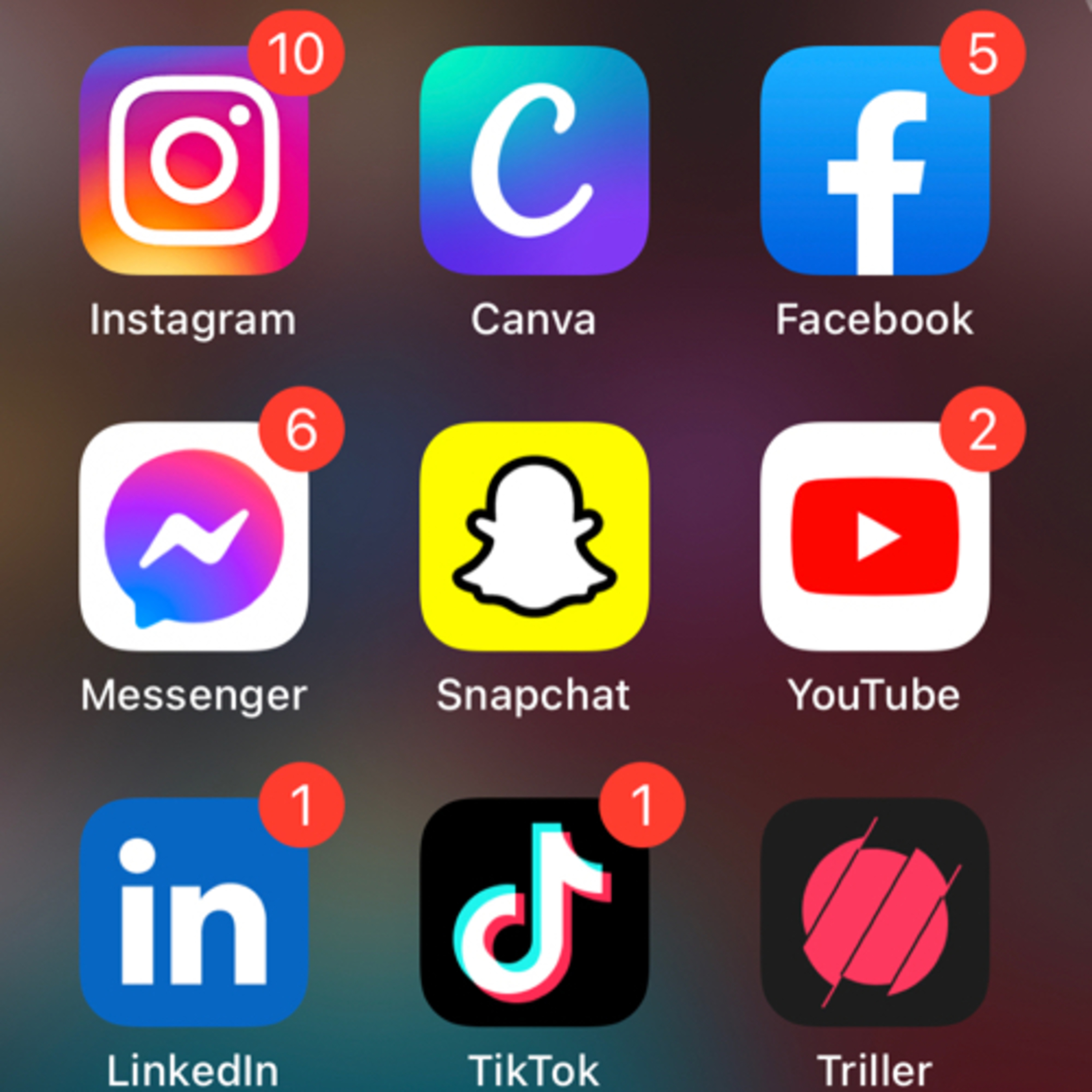The image size is (1092, 1092).
Task: Launch the Snapchat app
Action: point(534,537)
